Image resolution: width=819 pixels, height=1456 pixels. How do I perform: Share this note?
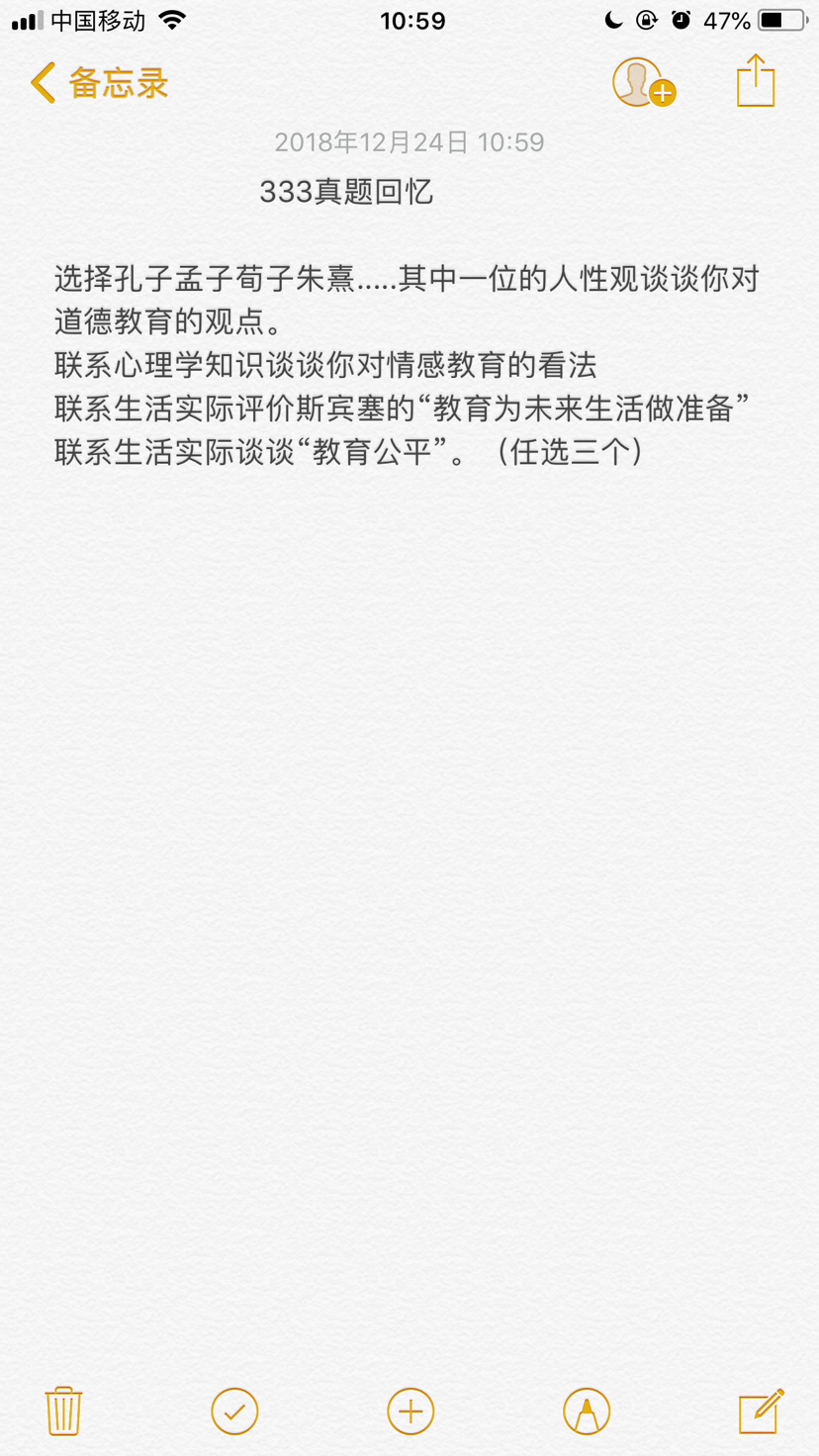[x=756, y=81]
